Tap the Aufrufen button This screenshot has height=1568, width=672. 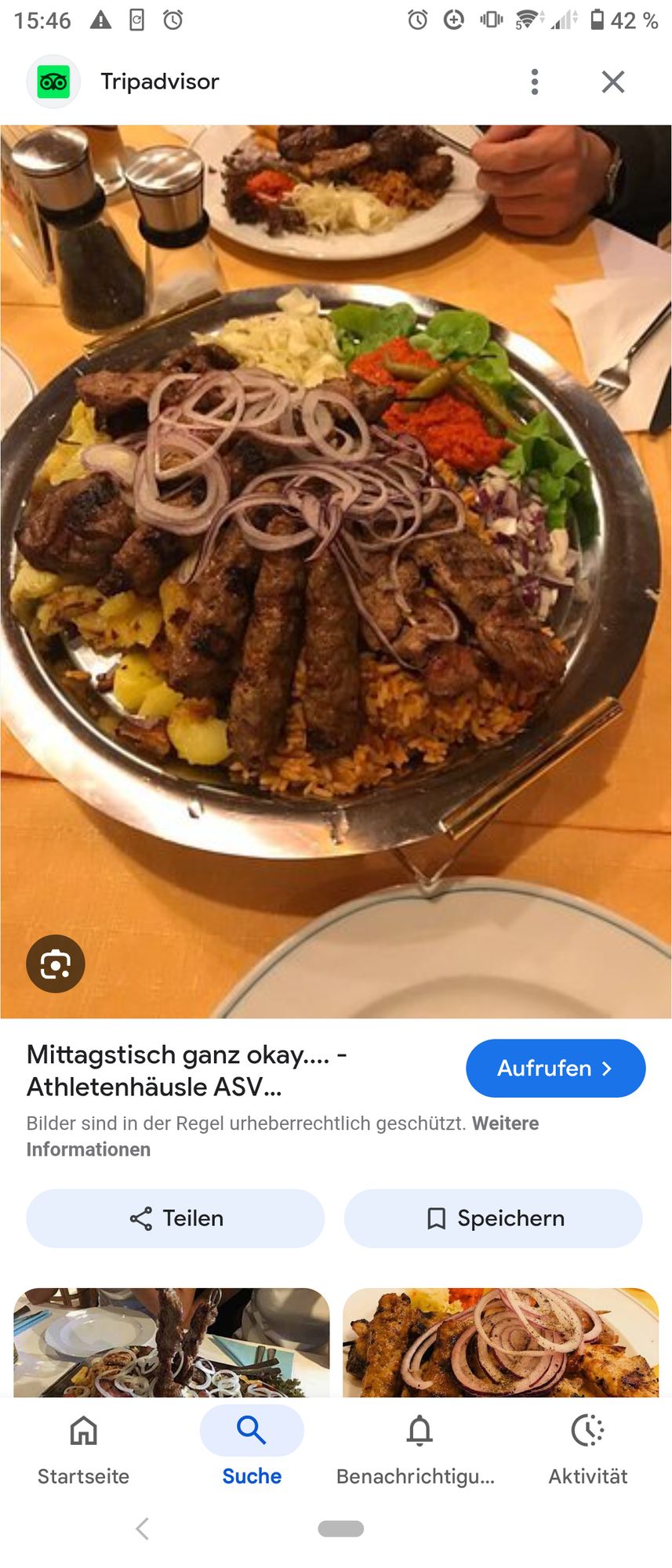tap(555, 1068)
